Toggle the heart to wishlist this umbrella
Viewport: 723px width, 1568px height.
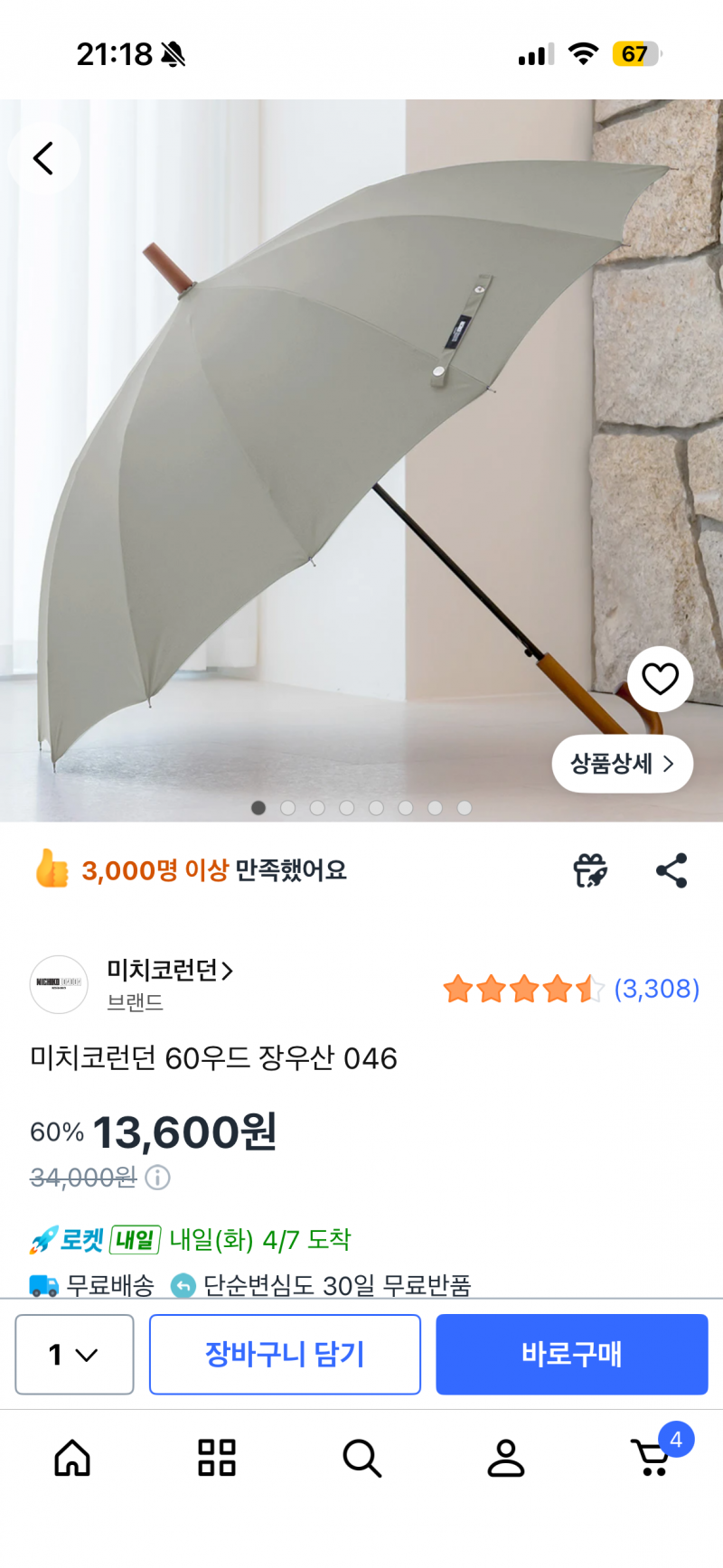[x=662, y=680]
